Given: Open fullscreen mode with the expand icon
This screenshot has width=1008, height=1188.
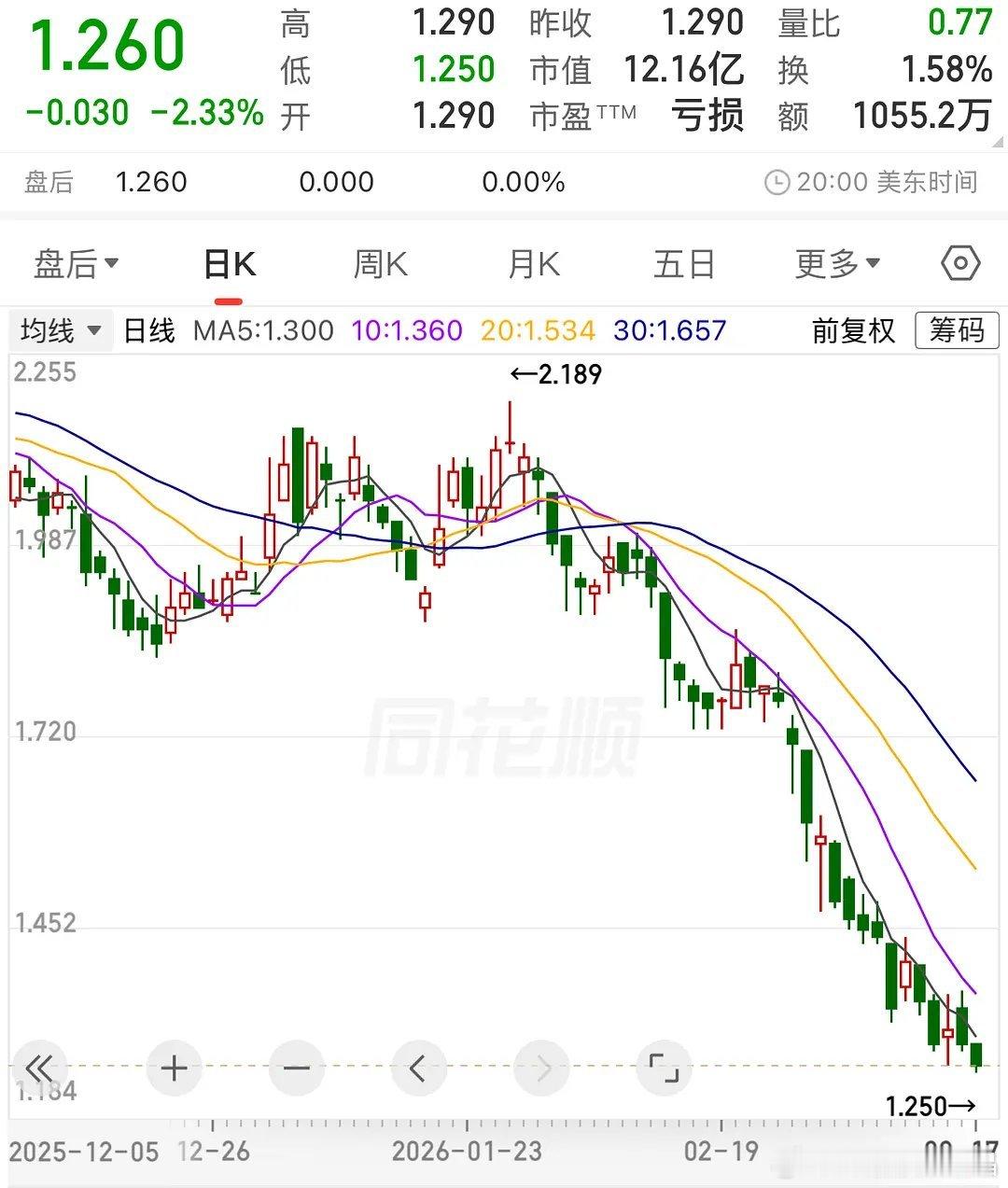Looking at the screenshot, I should 664,1068.
